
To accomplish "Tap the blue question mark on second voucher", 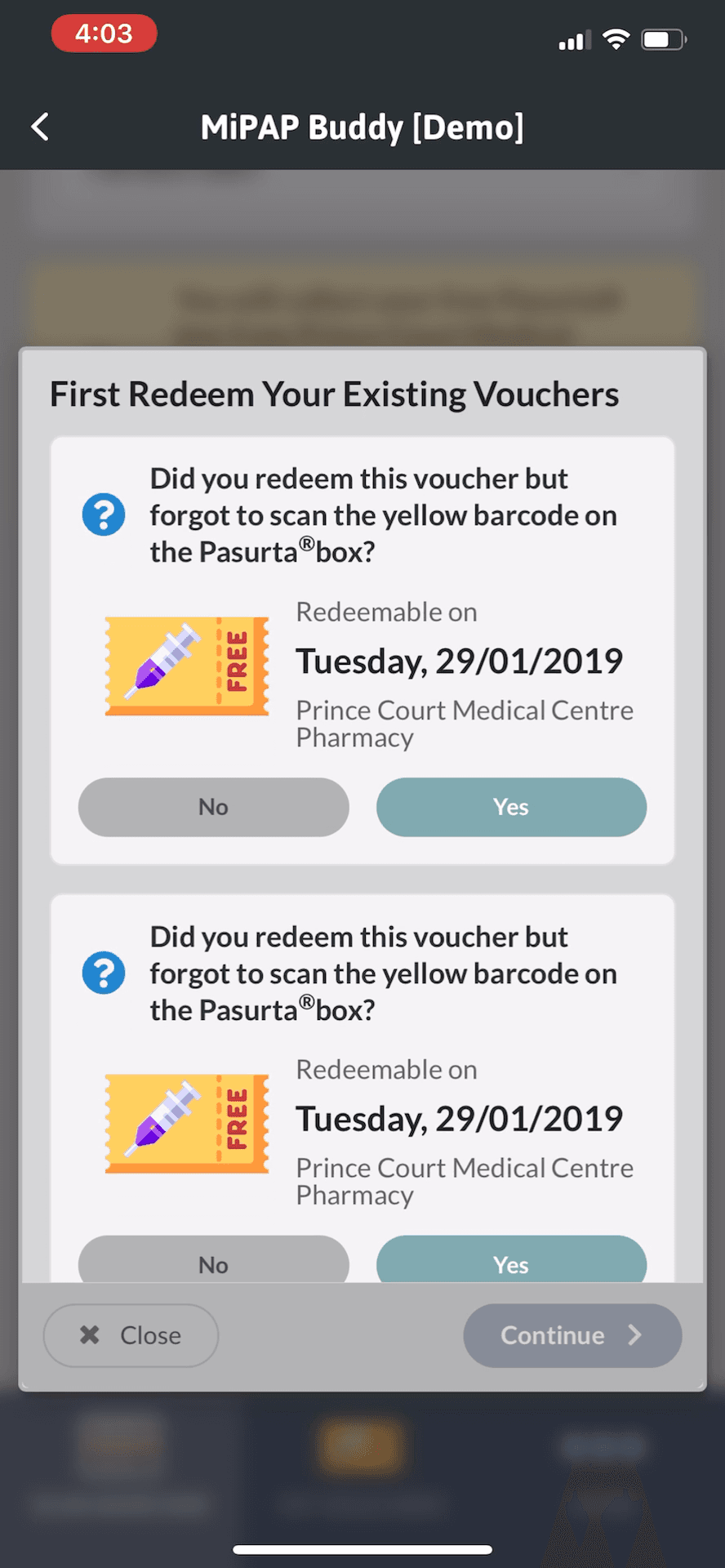I will tap(103, 972).
